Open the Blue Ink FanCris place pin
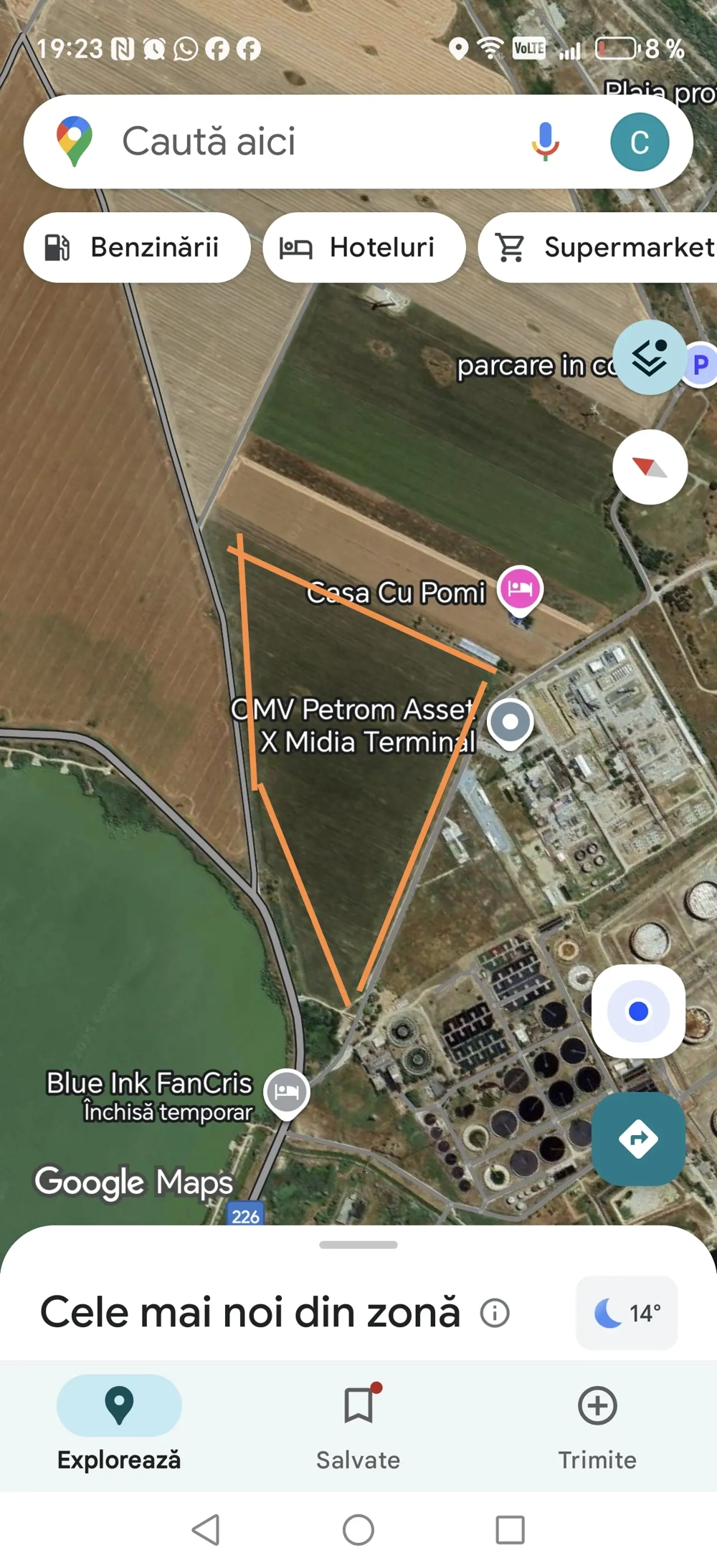This screenshot has width=717, height=1568. 287,1092
